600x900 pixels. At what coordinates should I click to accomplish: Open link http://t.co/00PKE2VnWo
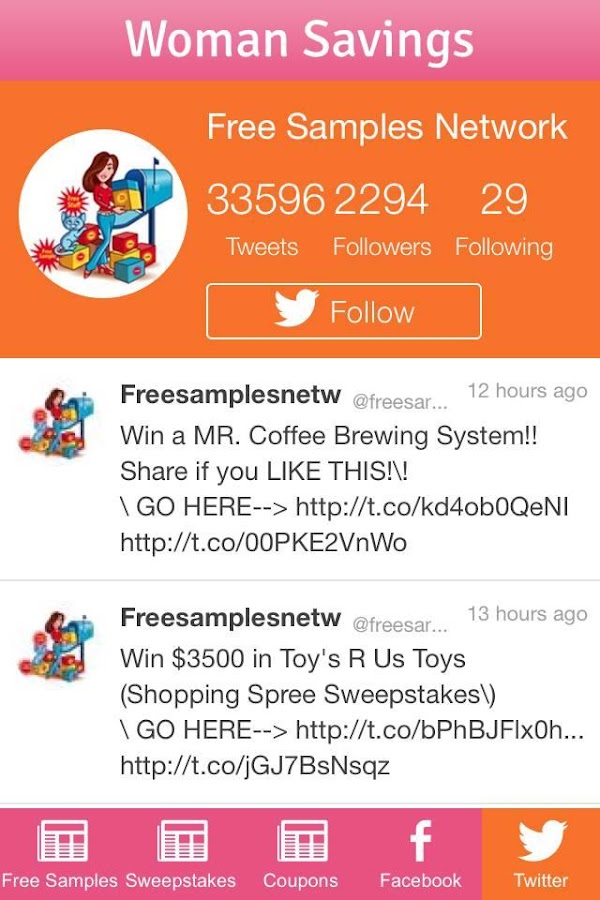[263, 543]
